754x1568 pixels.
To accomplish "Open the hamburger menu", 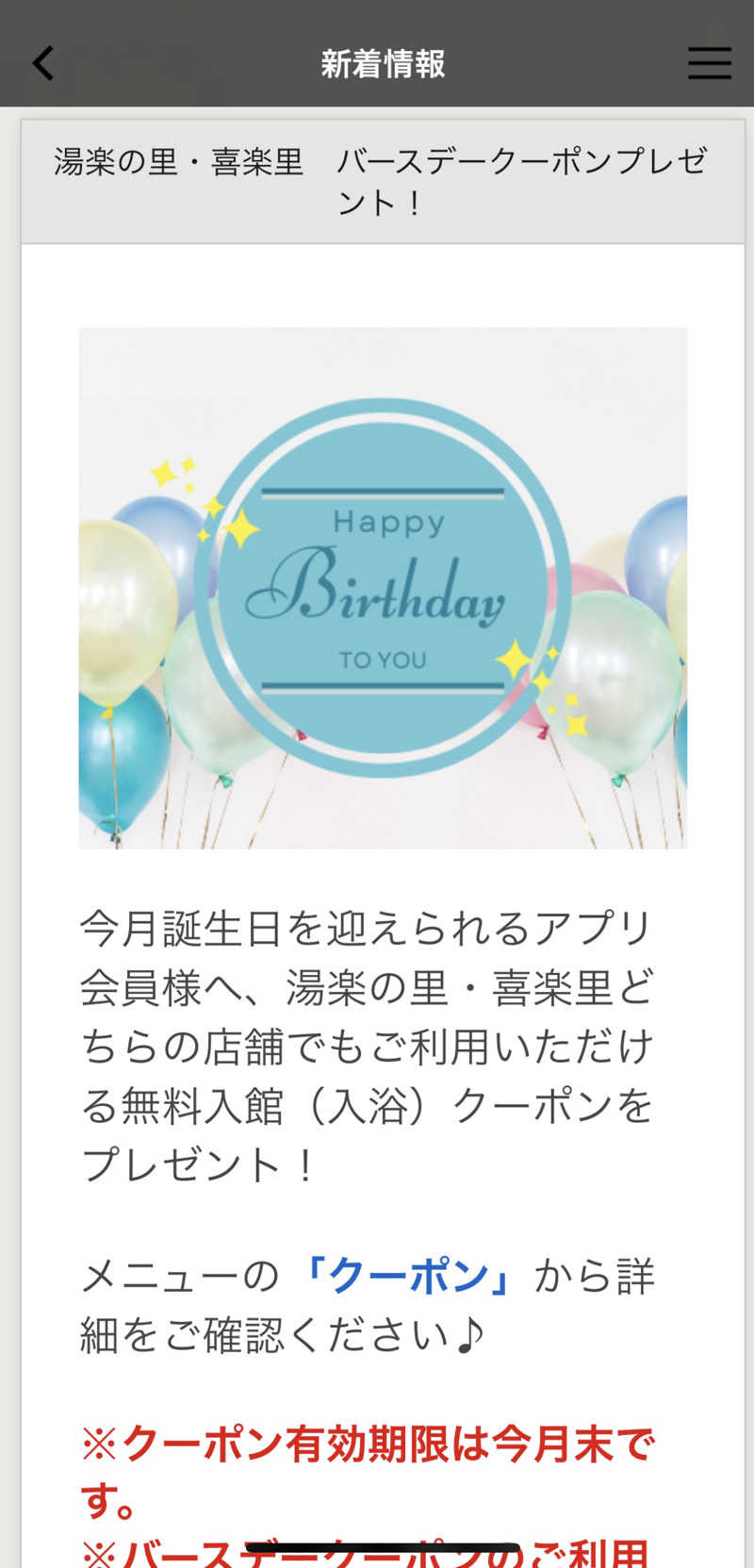I will pos(709,63).
